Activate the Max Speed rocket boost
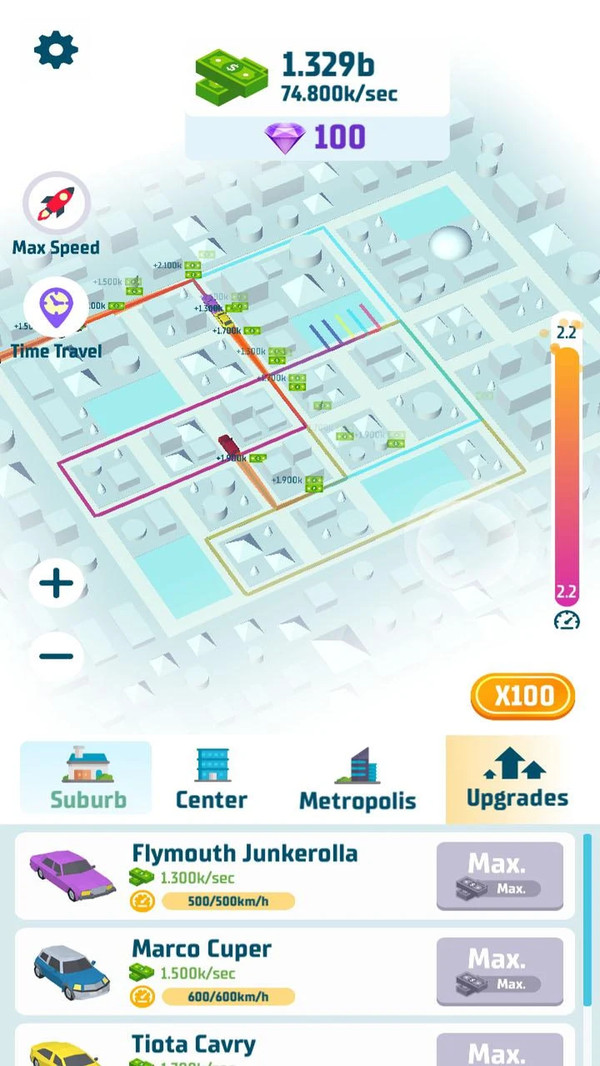 tap(57, 202)
